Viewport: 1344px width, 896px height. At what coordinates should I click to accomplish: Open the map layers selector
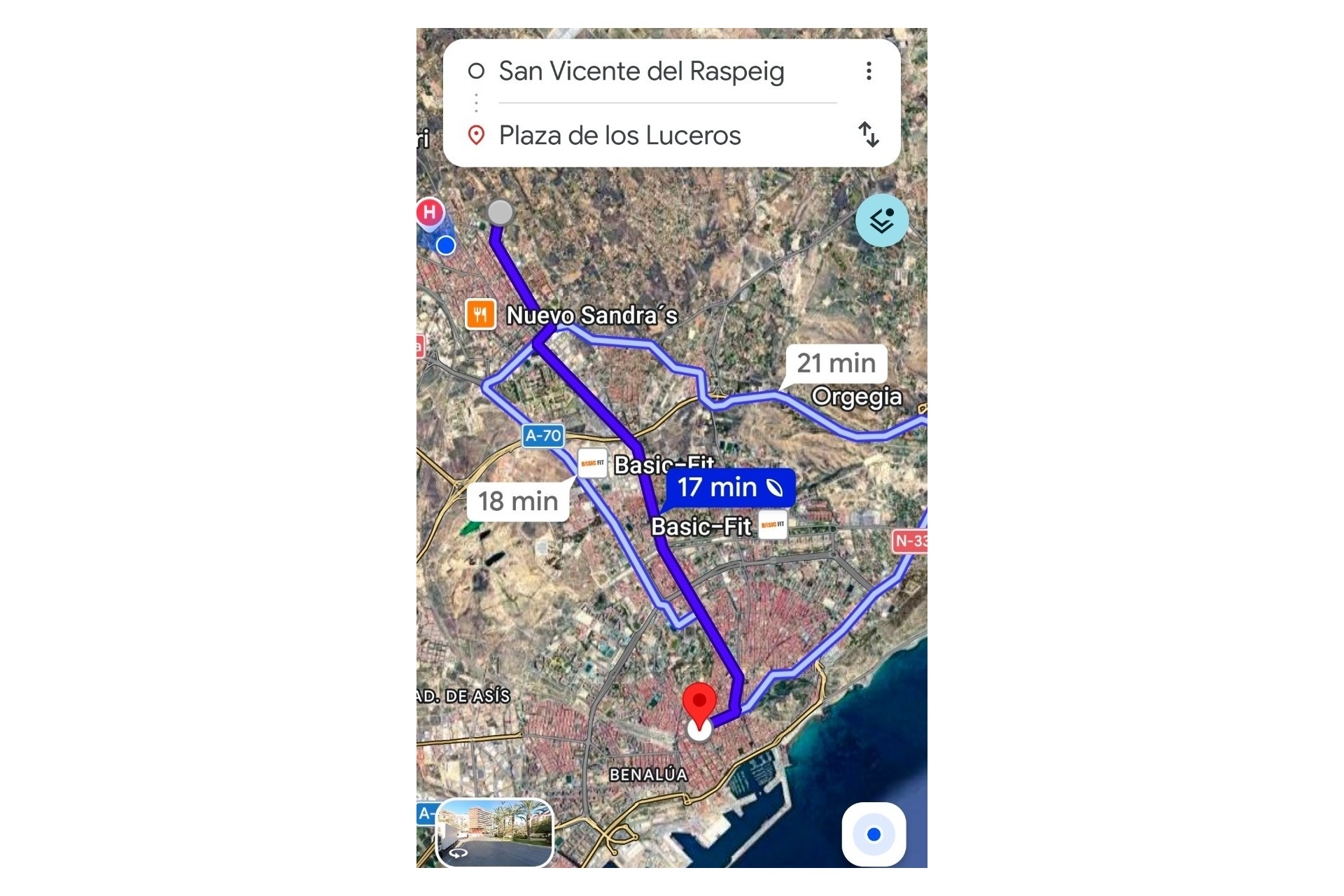[x=881, y=220]
